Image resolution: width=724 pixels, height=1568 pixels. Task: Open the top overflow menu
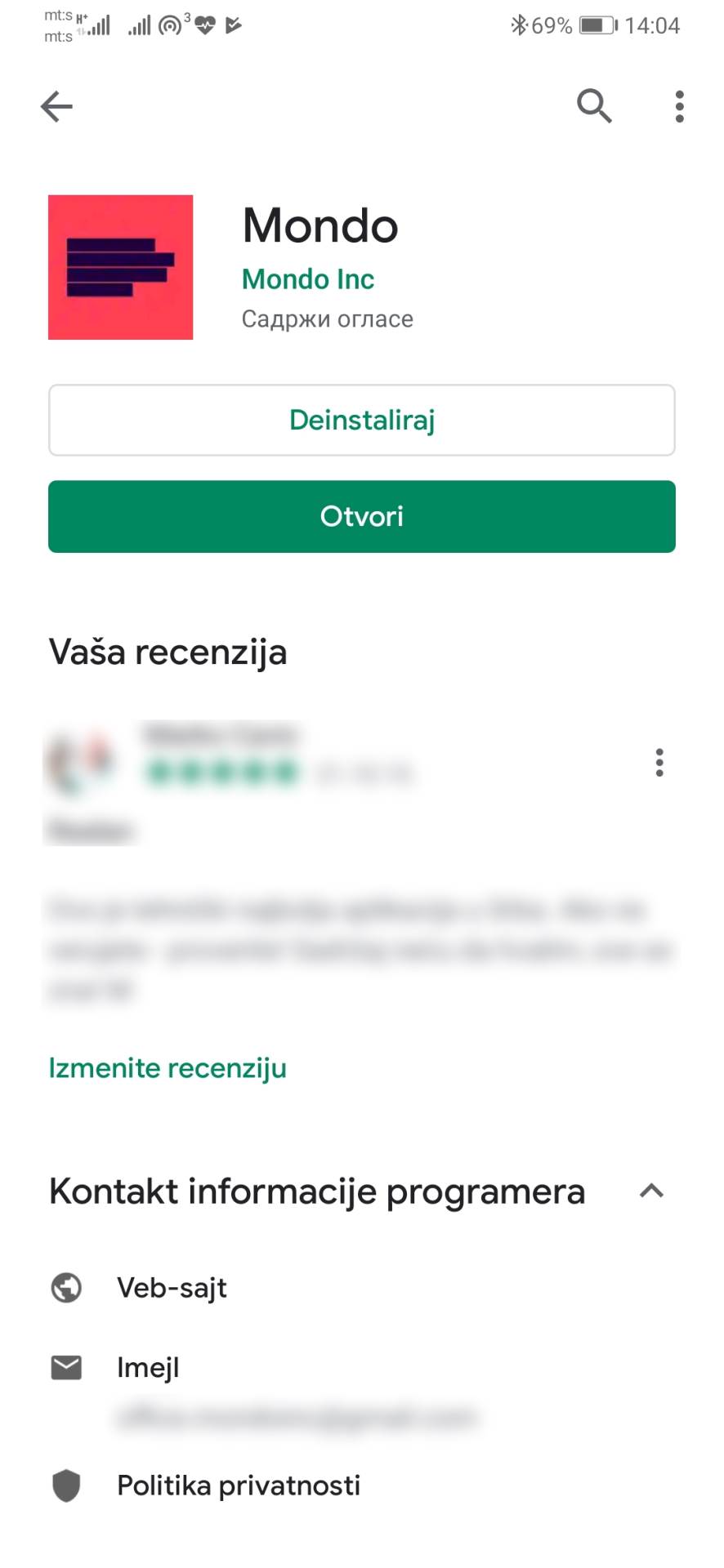click(x=679, y=106)
